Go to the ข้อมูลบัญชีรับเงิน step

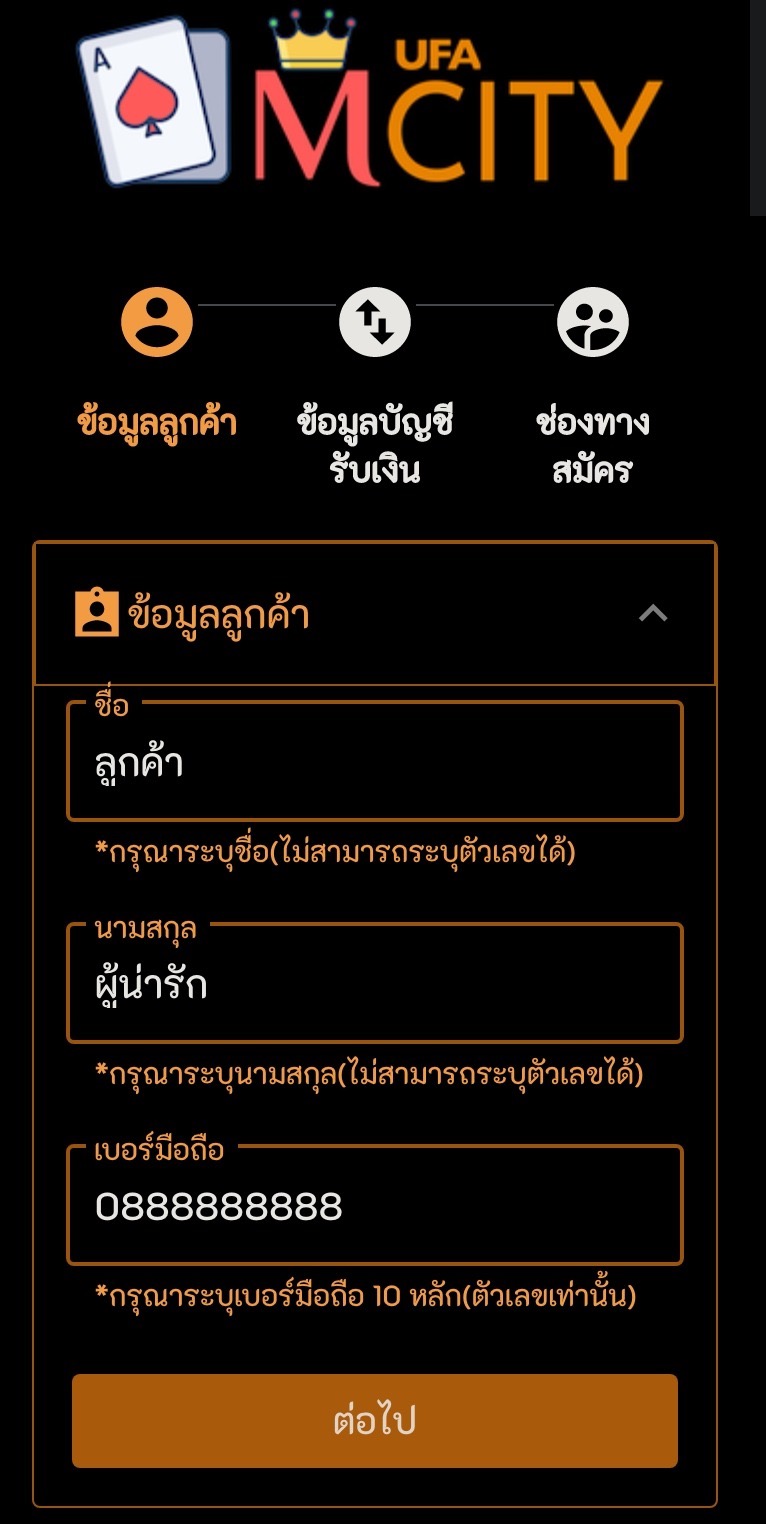coord(375,323)
